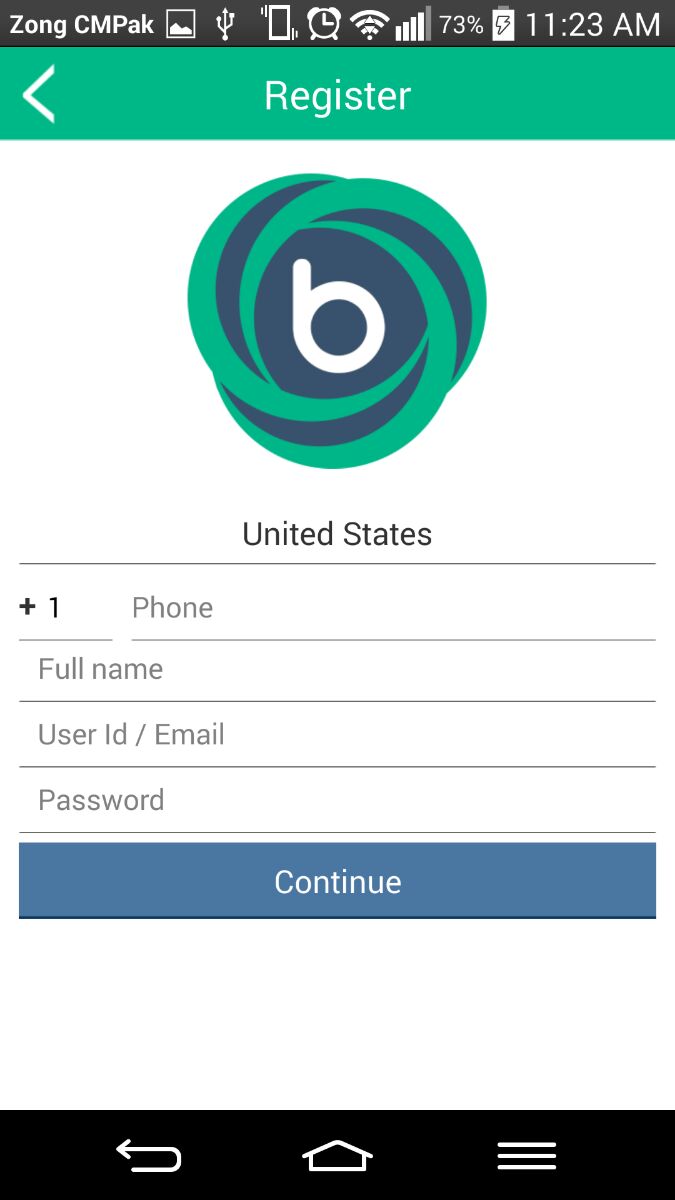This screenshot has width=675, height=1200.
Task: Open the United States country selector
Action: tap(337, 534)
